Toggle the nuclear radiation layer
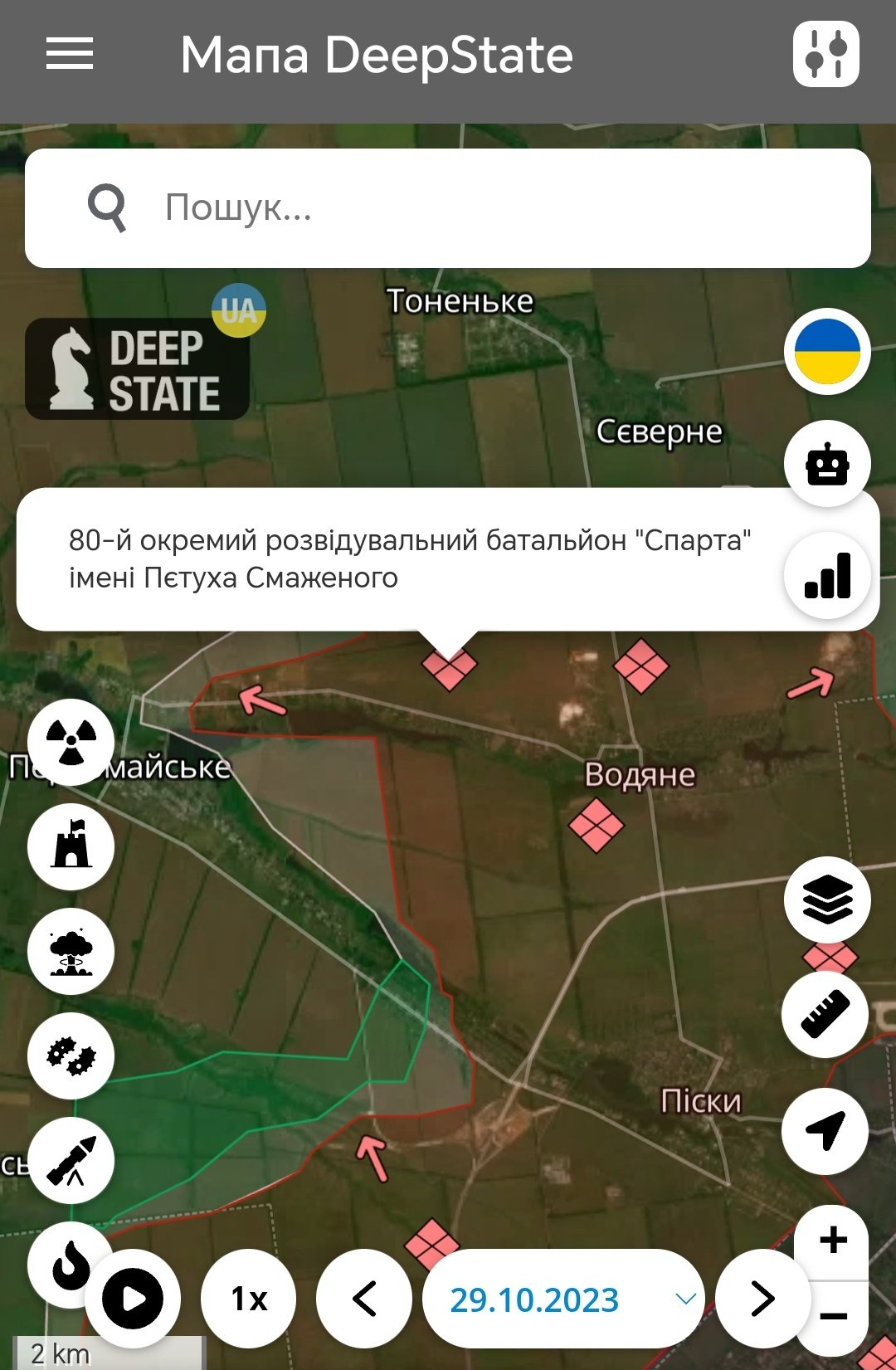 (71, 741)
